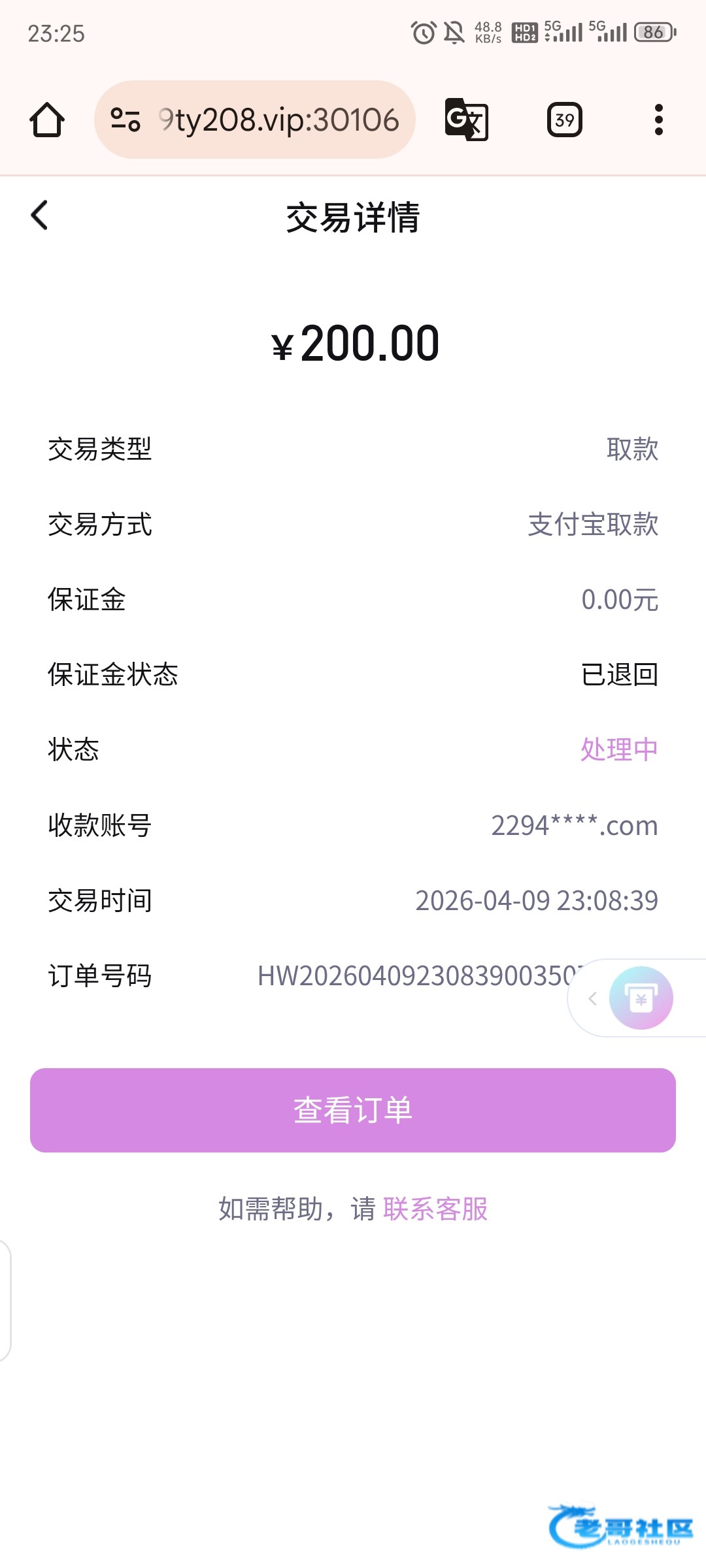Open the browser overflow menu

tap(658, 120)
